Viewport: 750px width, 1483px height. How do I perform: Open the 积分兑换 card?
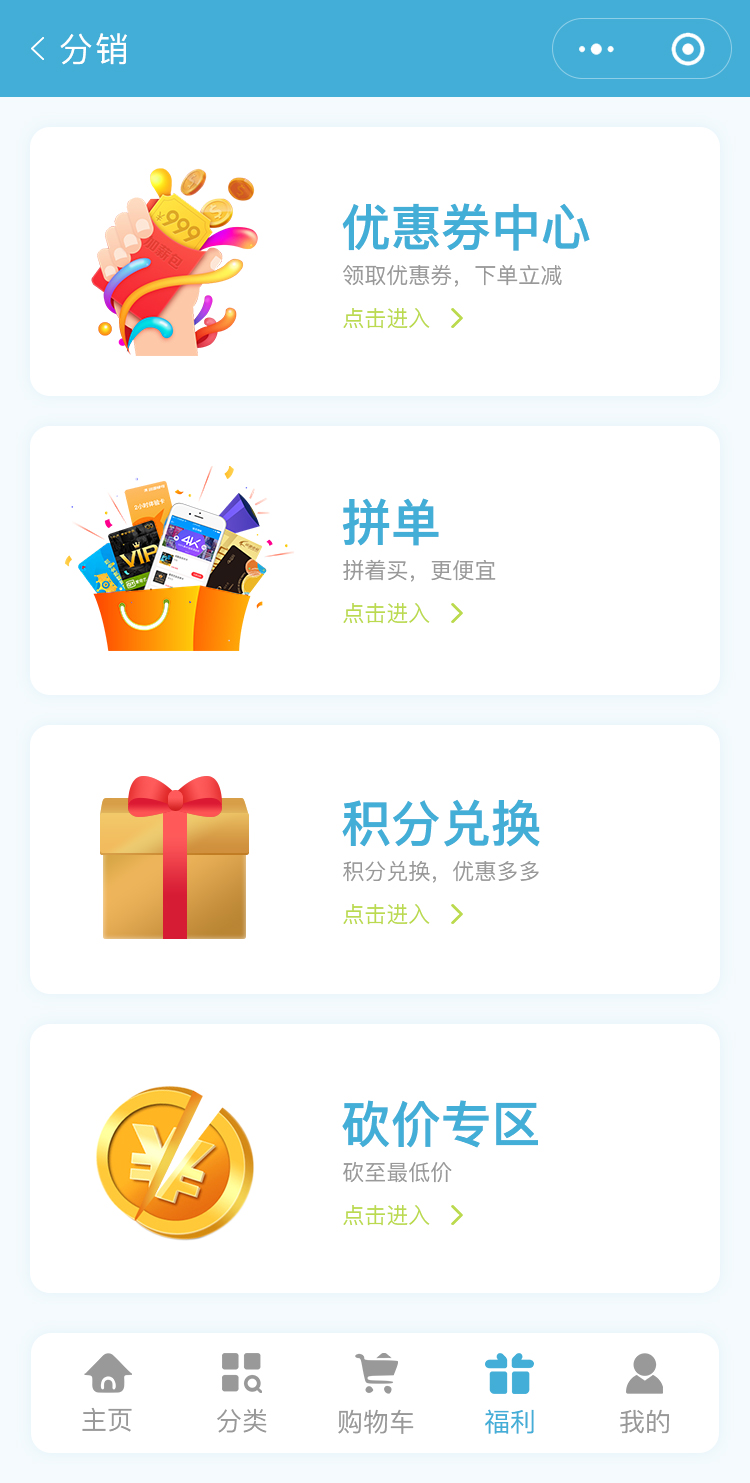coord(375,860)
